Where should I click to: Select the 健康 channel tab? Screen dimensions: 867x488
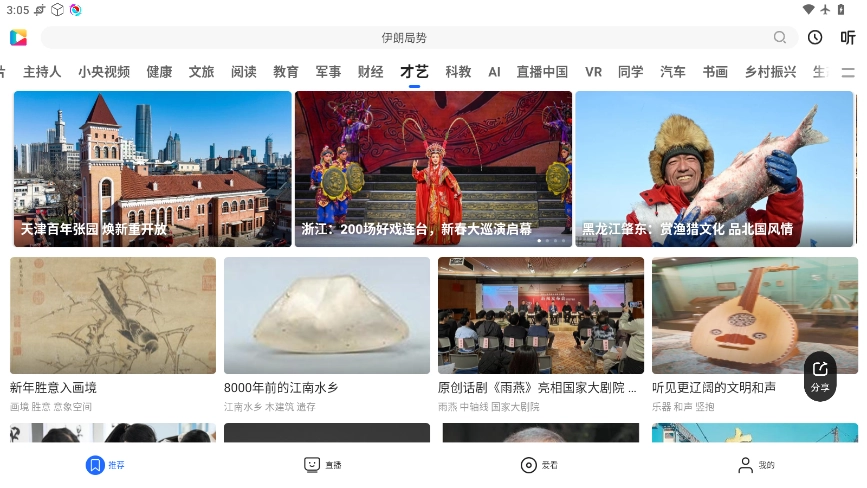click(x=159, y=72)
